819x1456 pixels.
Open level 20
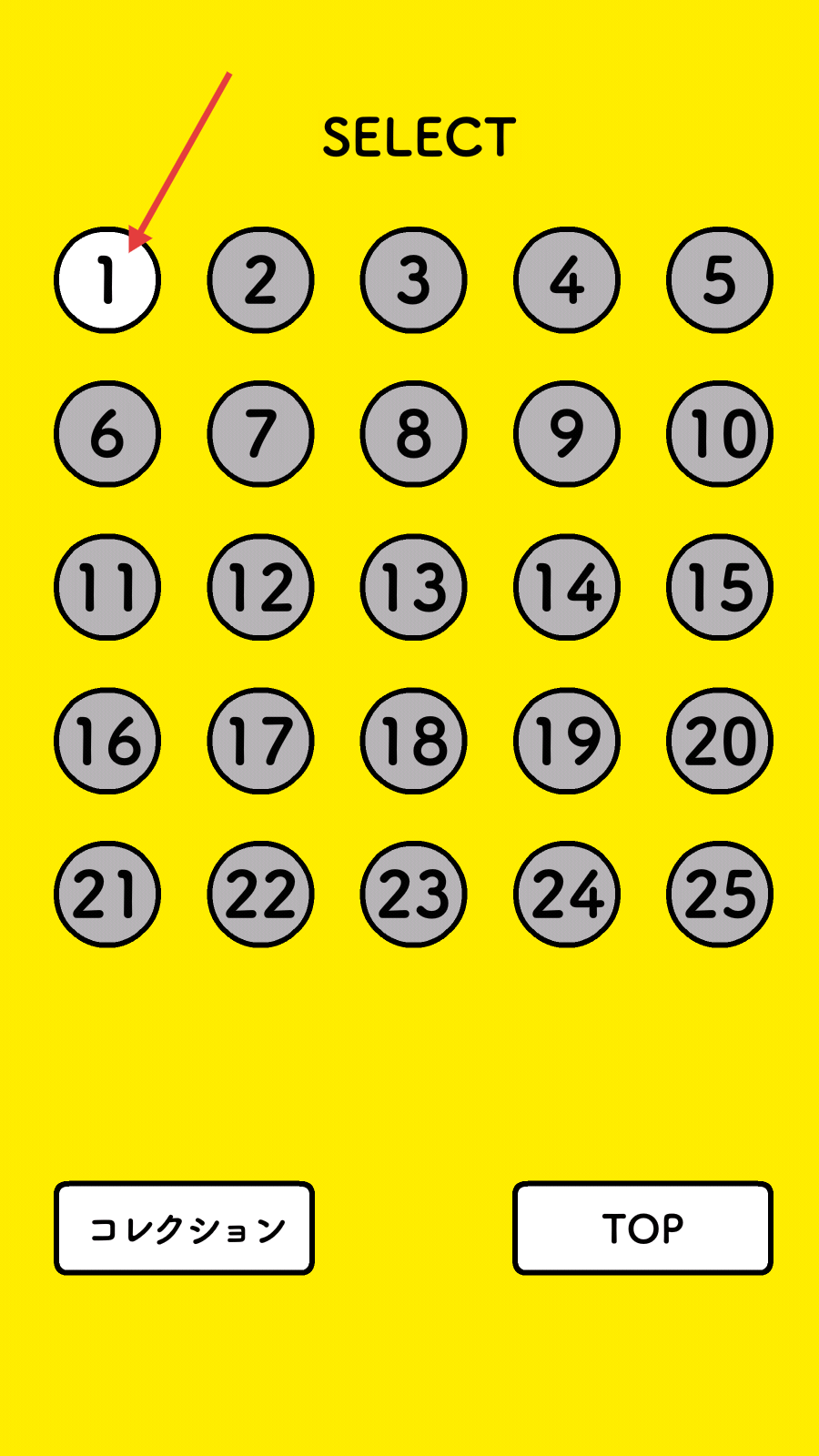click(x=720, y=741)
